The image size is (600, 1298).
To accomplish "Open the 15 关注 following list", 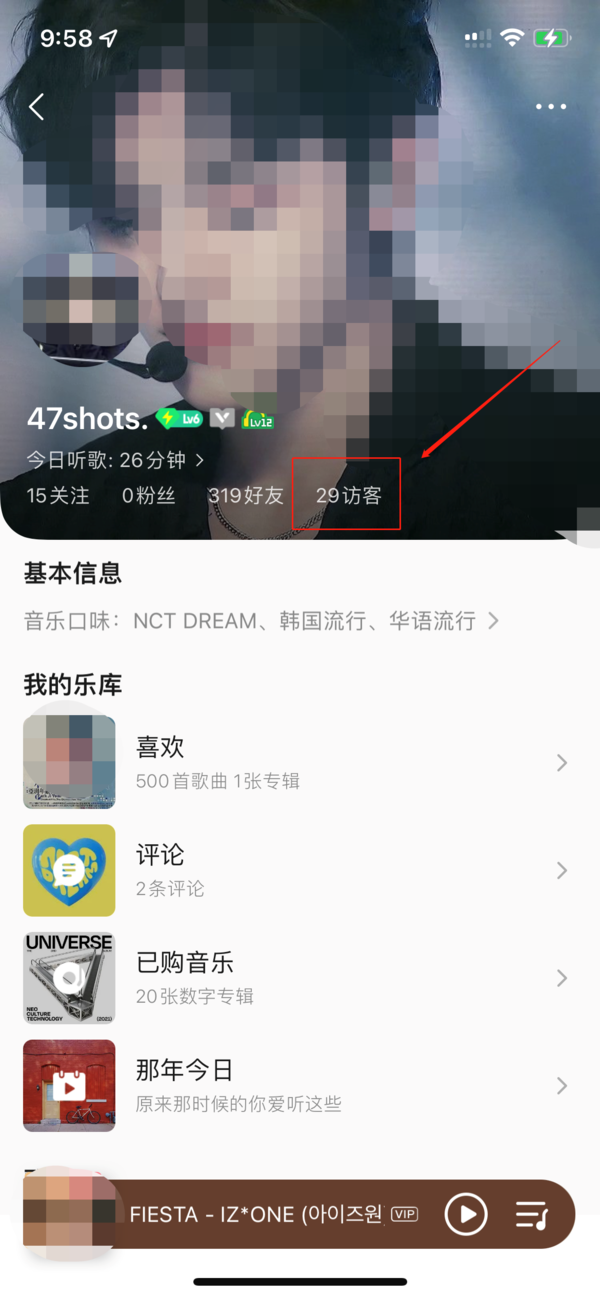I will 58,495.
